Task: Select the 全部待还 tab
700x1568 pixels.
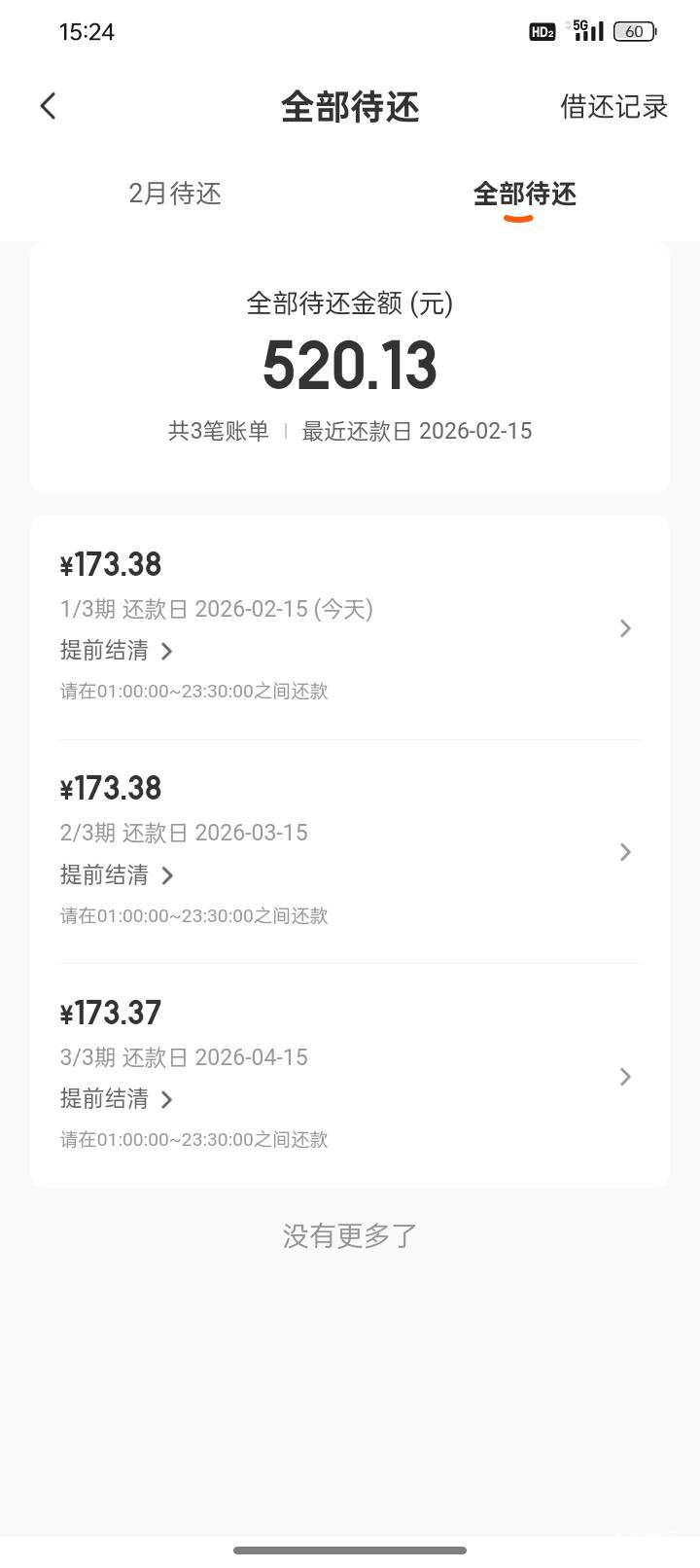Action: (524, 194)
